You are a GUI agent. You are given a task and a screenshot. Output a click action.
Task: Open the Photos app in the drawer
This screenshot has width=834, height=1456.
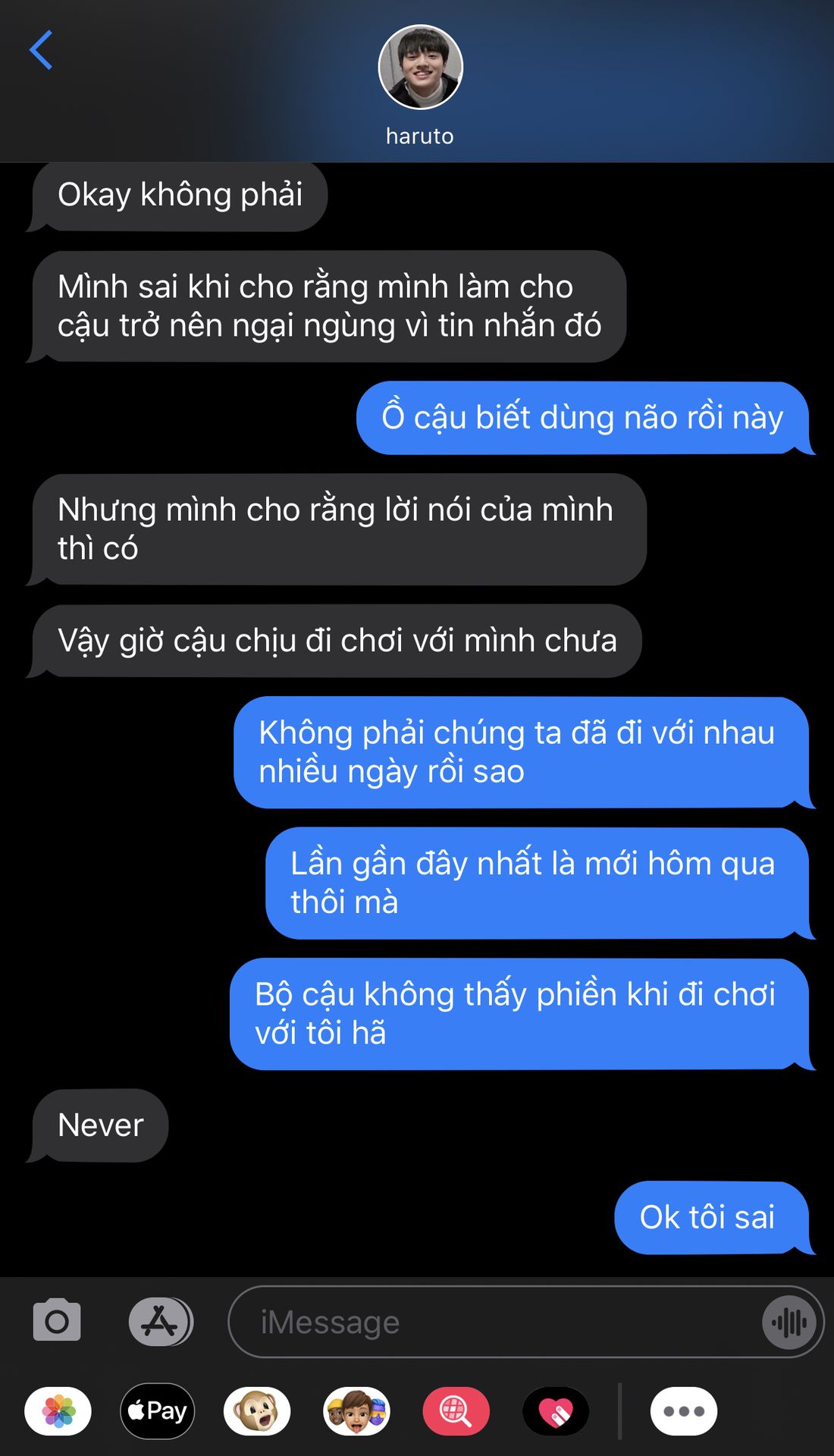(x=58, y=1411)
